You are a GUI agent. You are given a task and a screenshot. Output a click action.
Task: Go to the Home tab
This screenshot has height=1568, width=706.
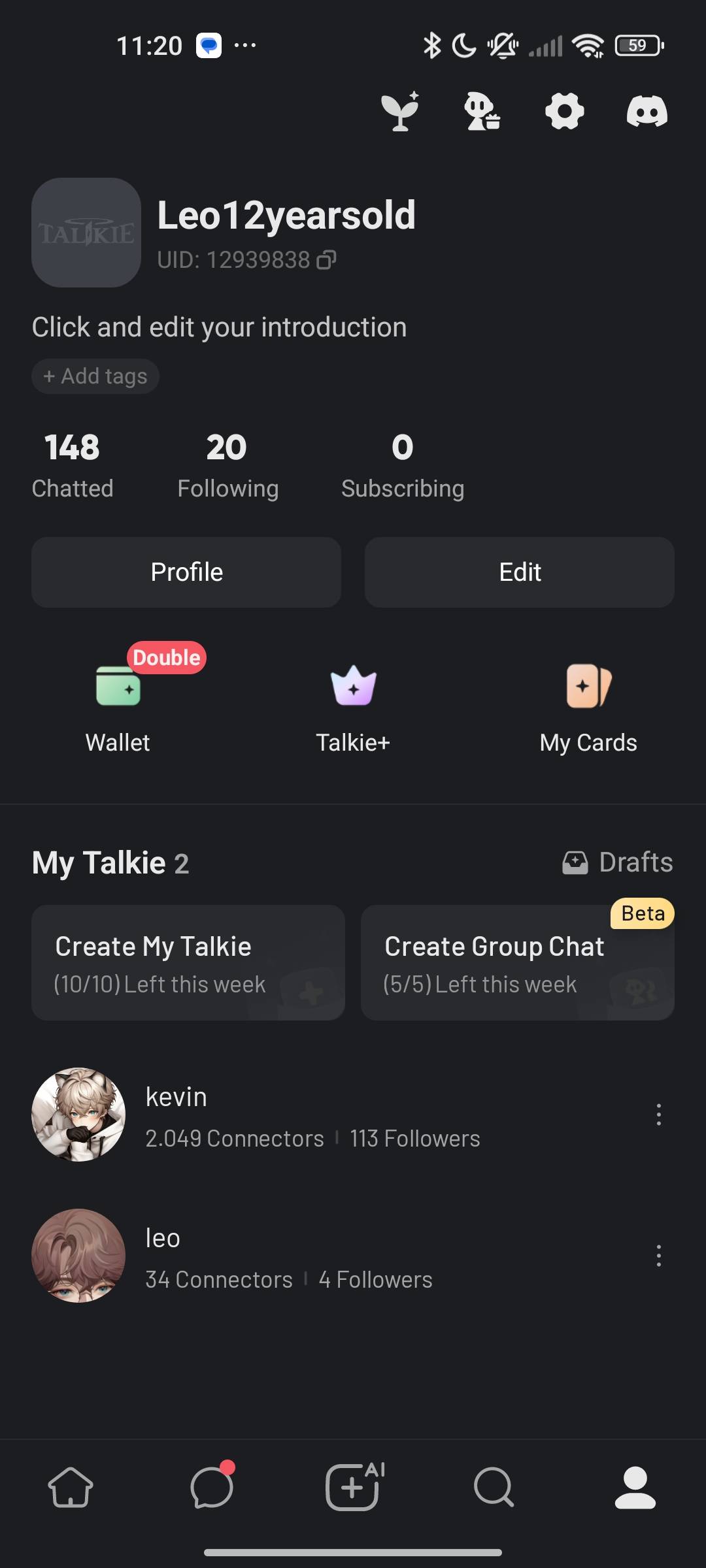(x=71, y=1488)
